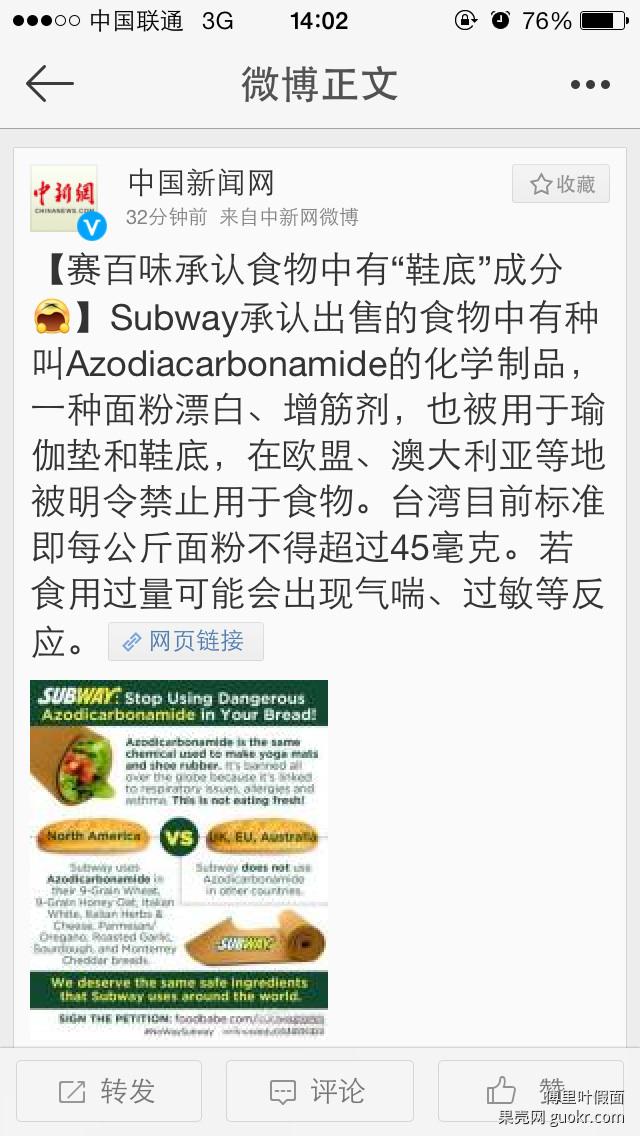Go back using the arrow icon

50,84
